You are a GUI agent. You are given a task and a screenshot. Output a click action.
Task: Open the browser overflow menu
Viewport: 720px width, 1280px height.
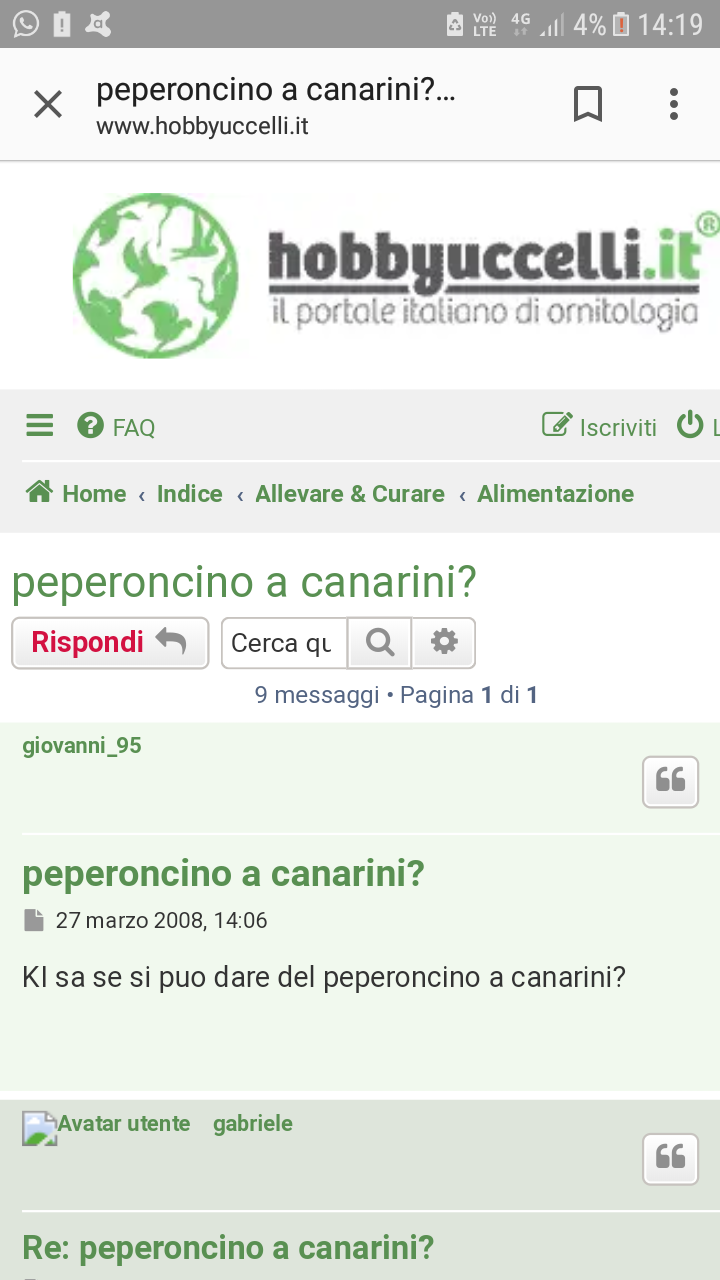[x=674, y=104]
